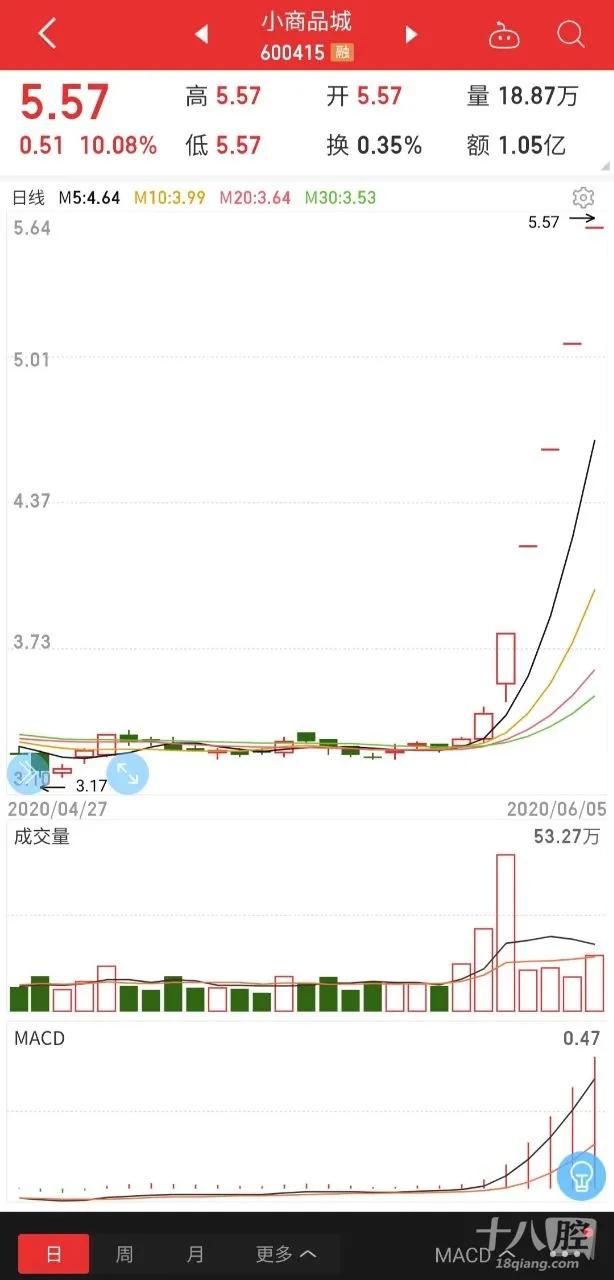Go back using the top-left arrow

(47, 34)
